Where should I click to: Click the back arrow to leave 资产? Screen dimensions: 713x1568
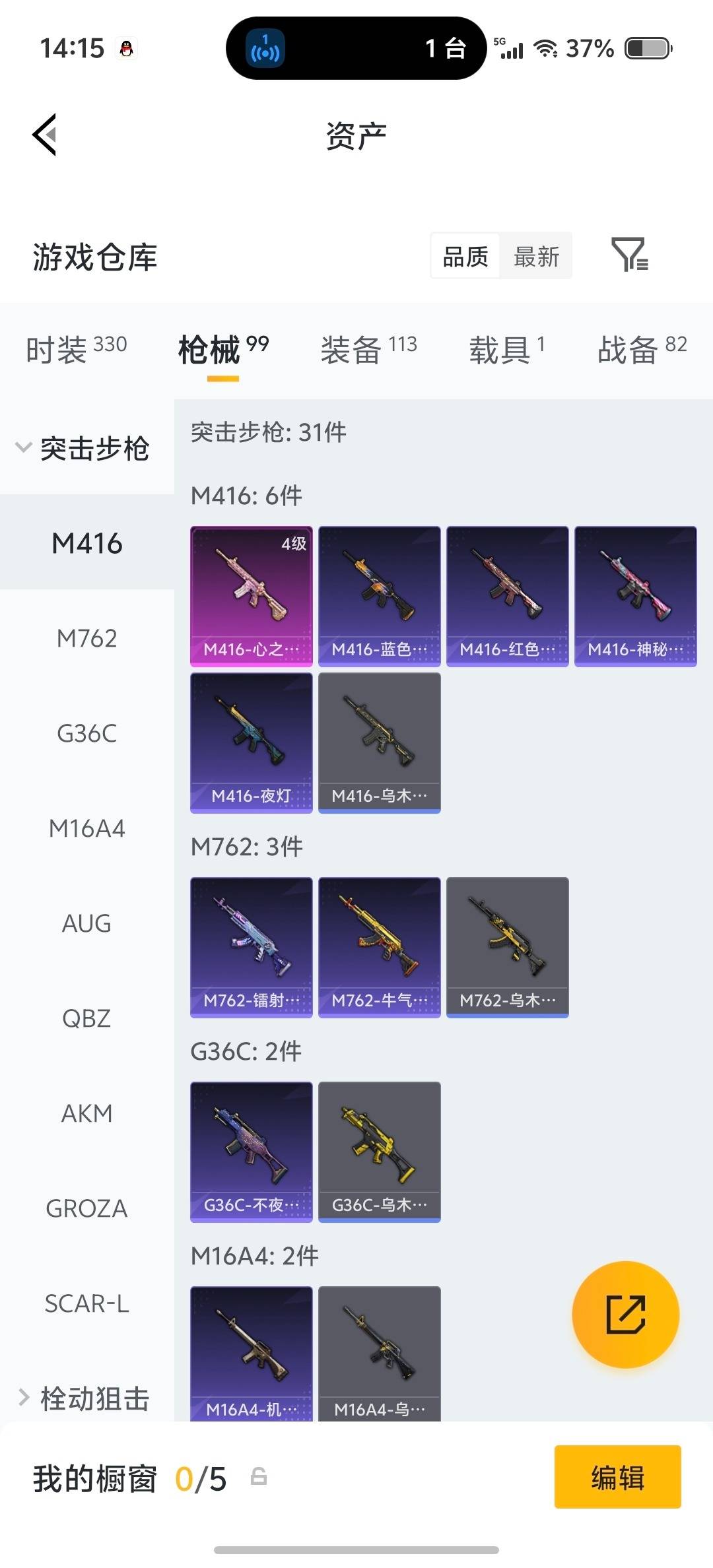44,135
